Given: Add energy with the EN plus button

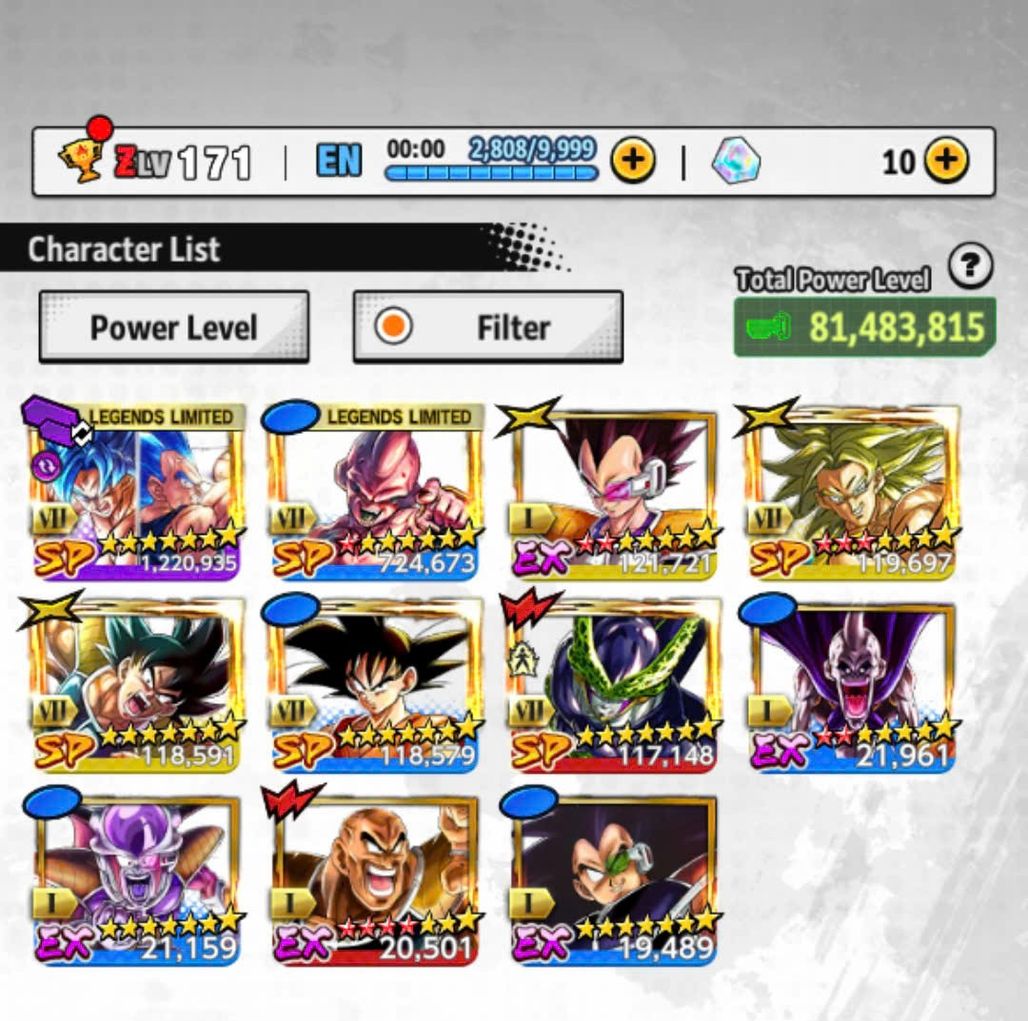Looking at the screenshot, I should [633, 161].
